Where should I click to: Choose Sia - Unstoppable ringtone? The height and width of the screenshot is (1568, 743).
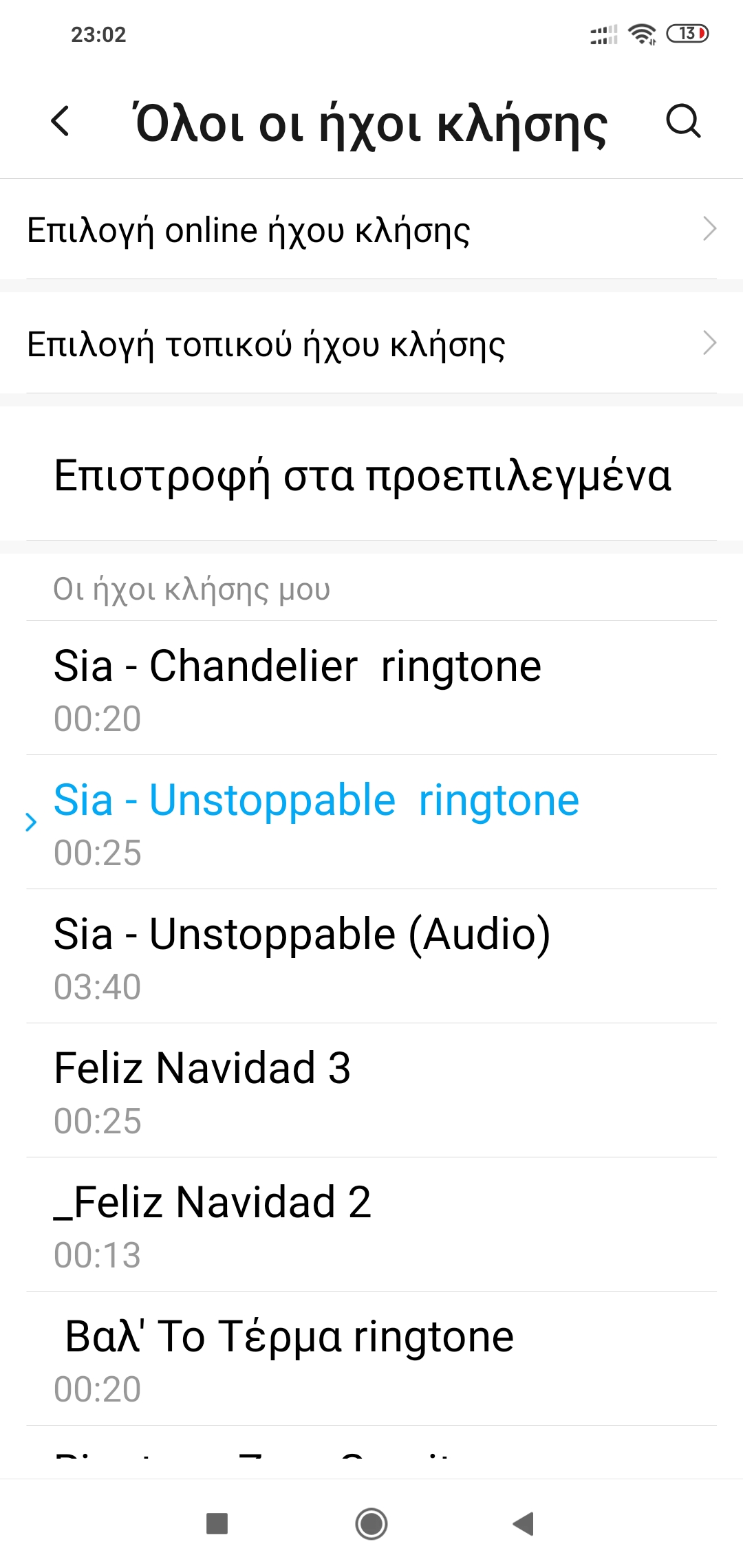coord(371,822)
